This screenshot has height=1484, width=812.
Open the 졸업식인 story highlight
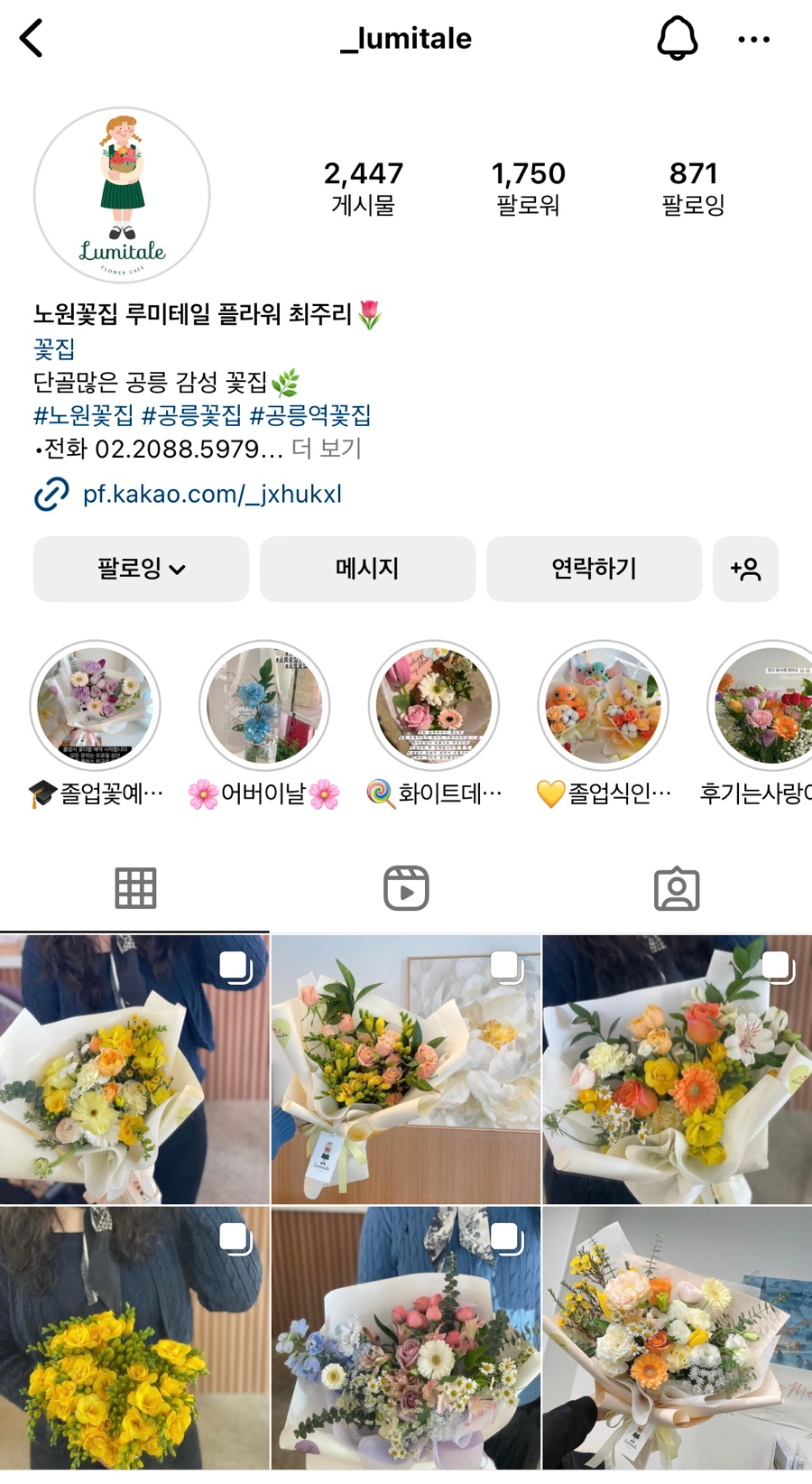(604, 706)
